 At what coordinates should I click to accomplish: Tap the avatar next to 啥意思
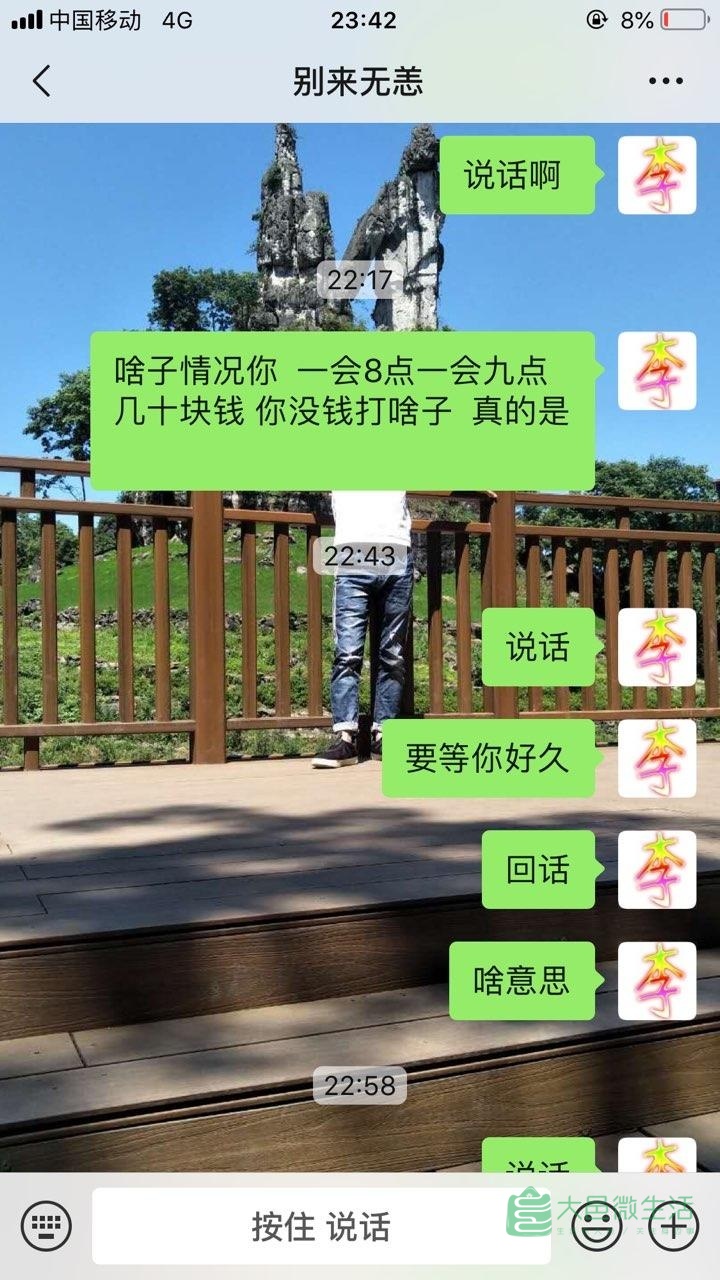(657, 980)
